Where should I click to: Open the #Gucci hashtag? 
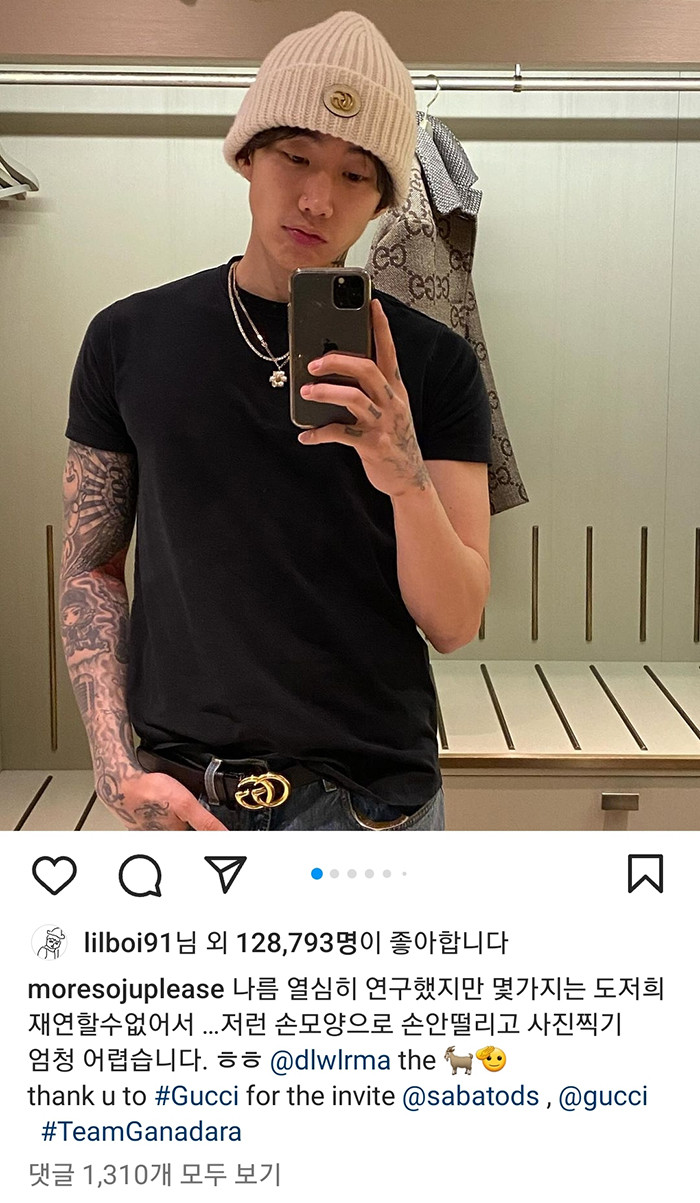[197, 1096]
